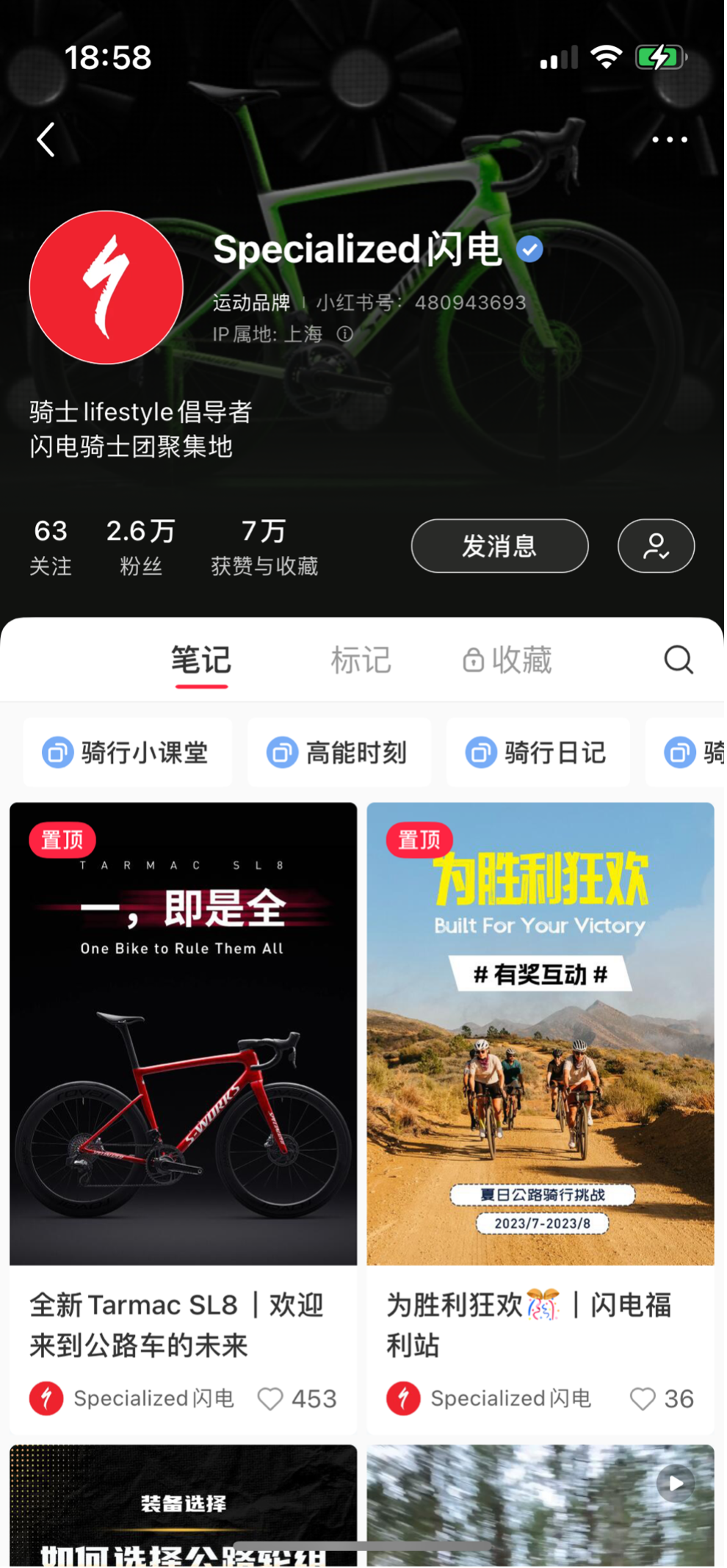This screenshot has width=727, height=1568.
Task: Like the 为胜利狂欢 note with 36 likes
Action: point(643,1398)
